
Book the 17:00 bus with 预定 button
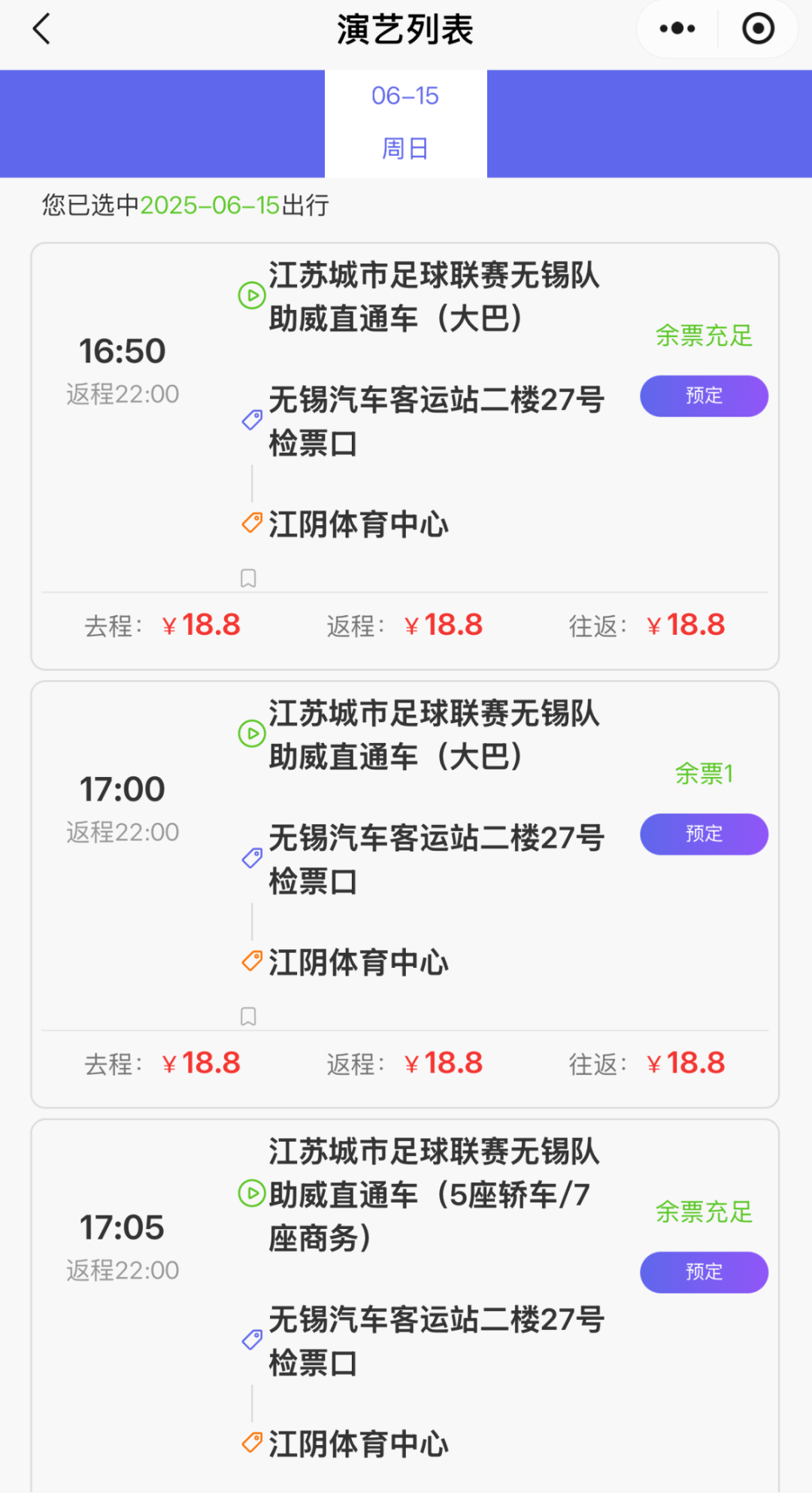(704, 834)
